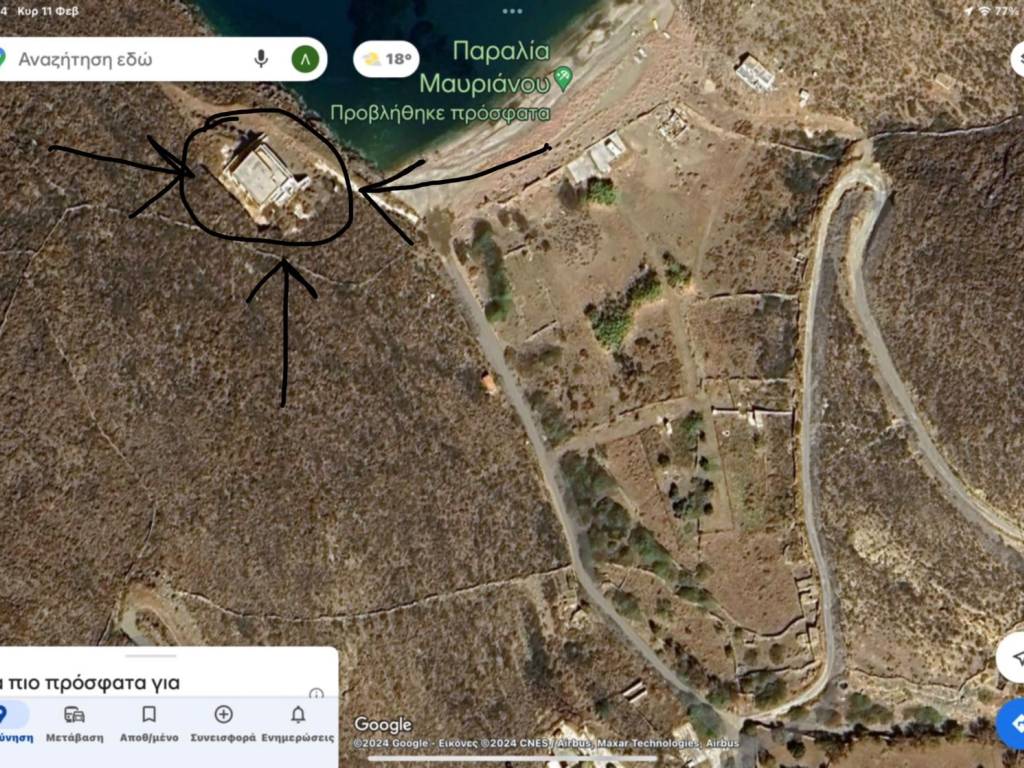Switch to the Ενημερώσεις tab
1024x768 pixels.
[x=298, y=723]
